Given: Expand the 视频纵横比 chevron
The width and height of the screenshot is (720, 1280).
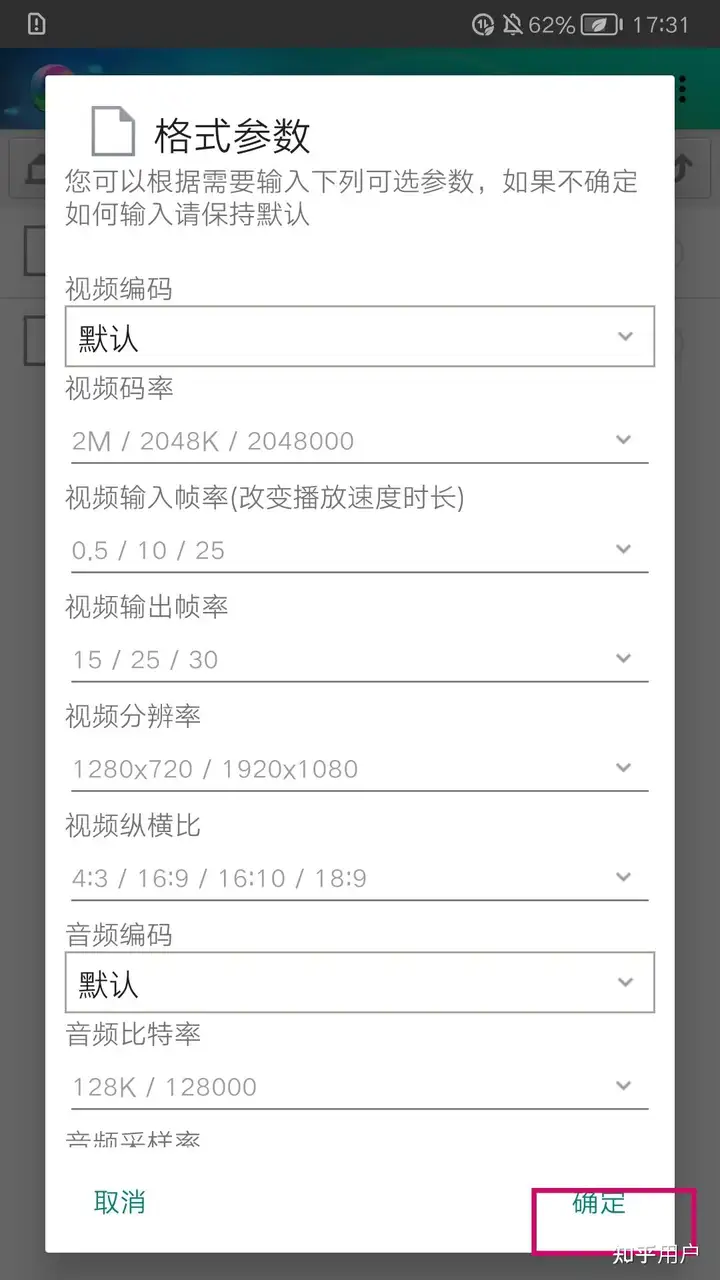Looking at the screenshot, I should pos(624,877).
